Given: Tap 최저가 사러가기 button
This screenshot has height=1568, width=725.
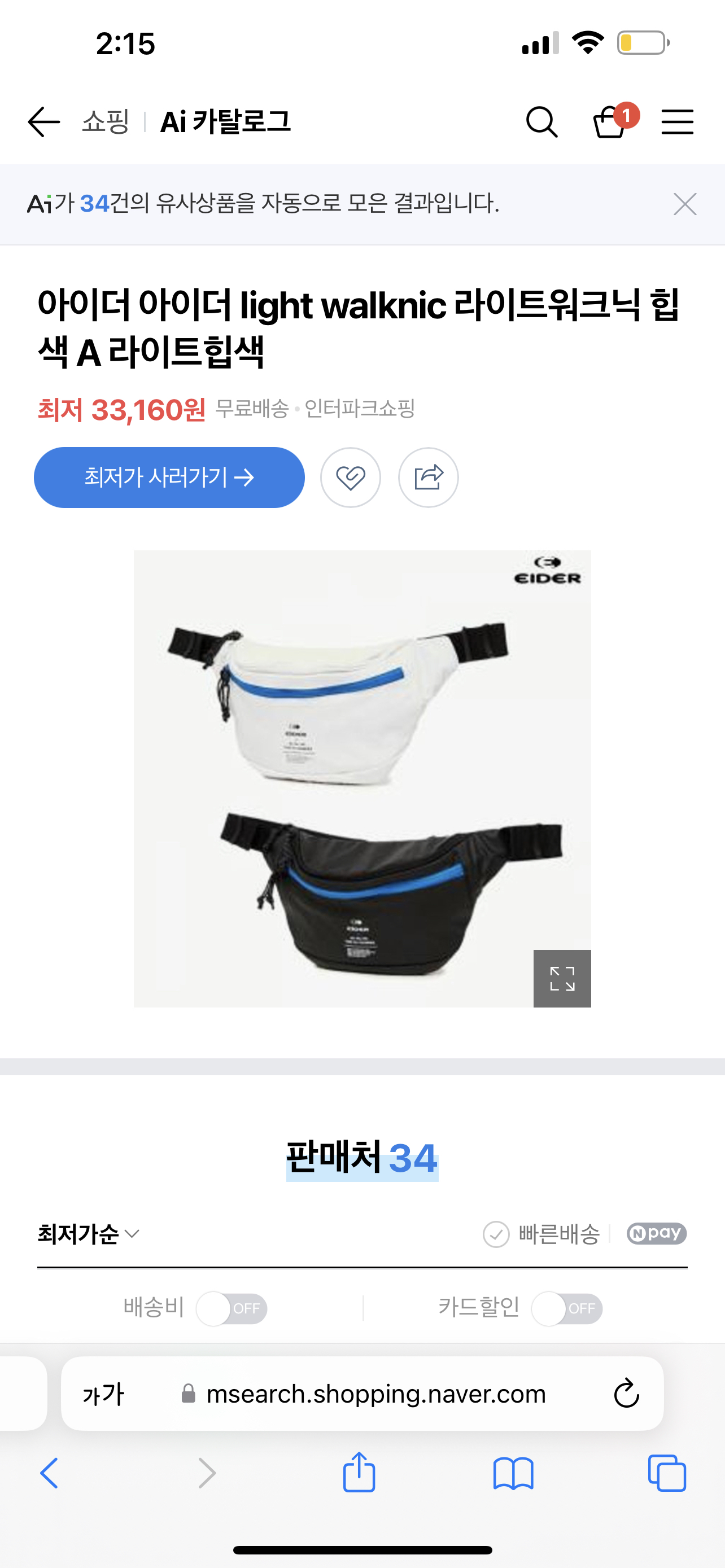Looking at the screenshot, I should pos(169,477).
